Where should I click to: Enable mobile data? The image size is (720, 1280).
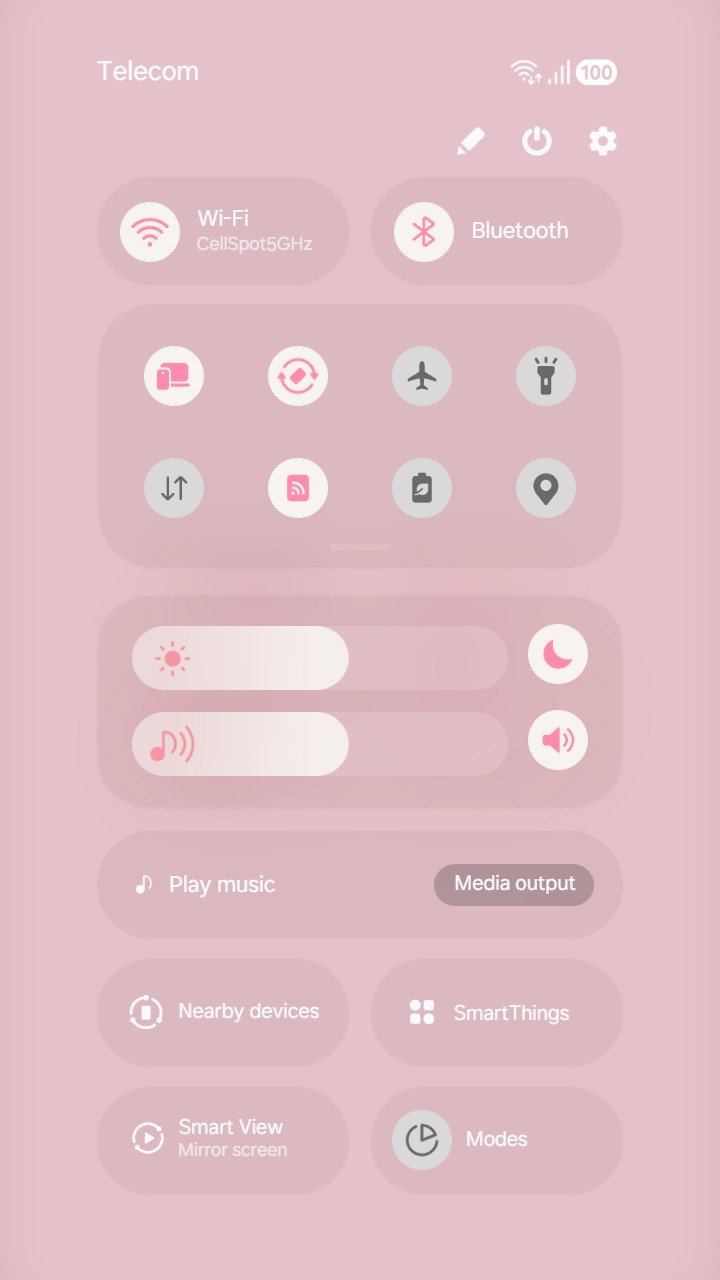[174, 488]
